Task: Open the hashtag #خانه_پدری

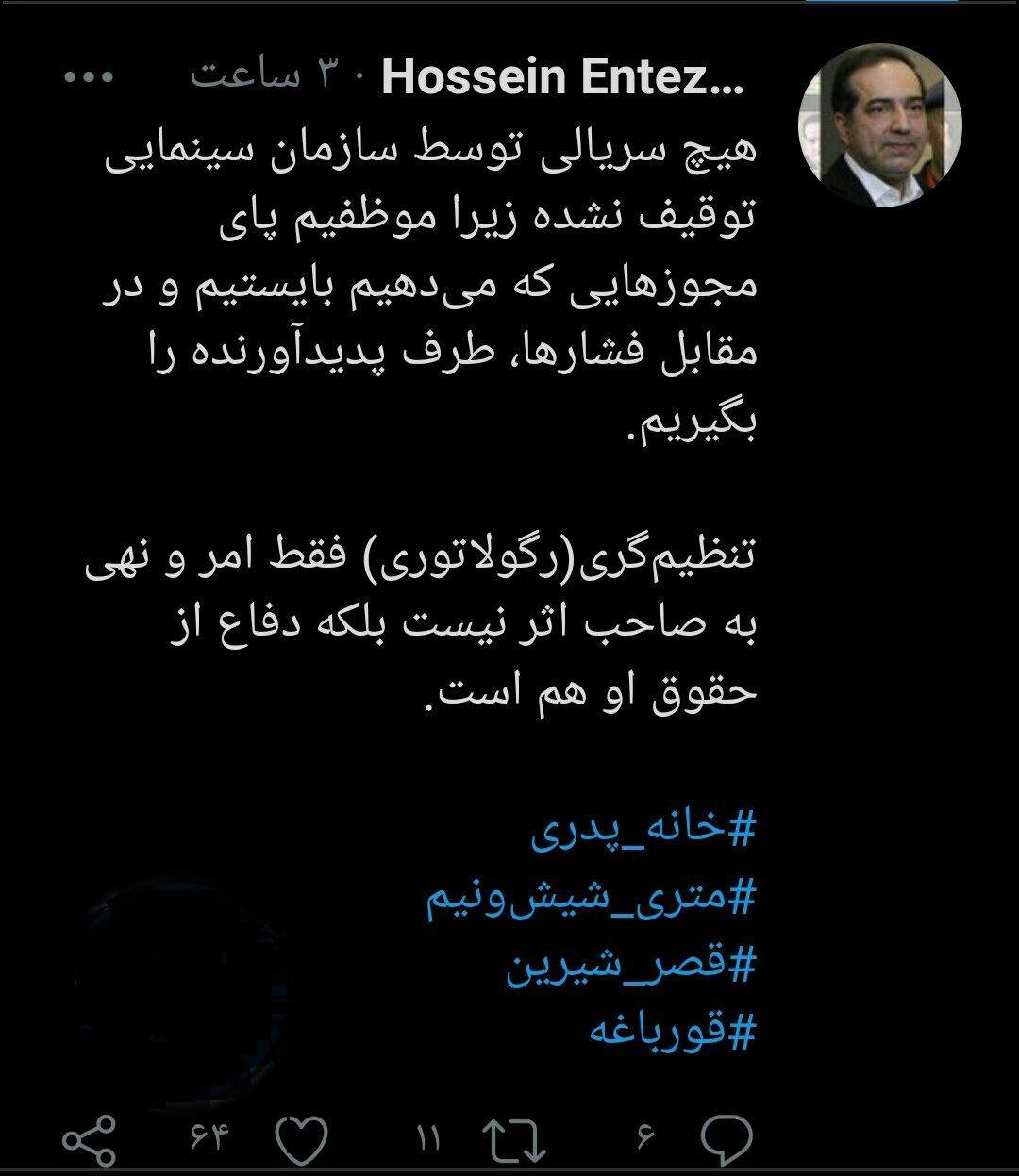Action: click(x=643, y=831)
